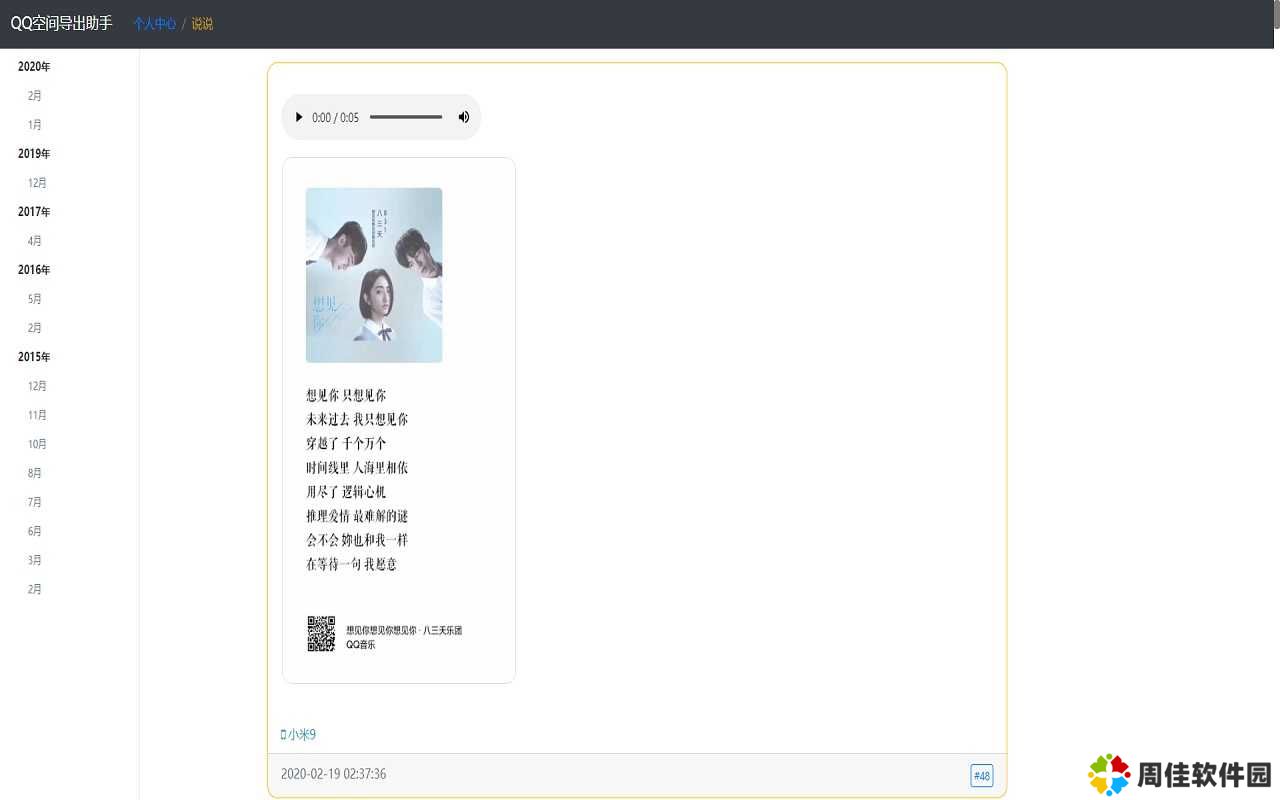The width and height of the screenshot is (1280, 800).
Task: Tap the #48 post number badge
Action: (981, 776)
